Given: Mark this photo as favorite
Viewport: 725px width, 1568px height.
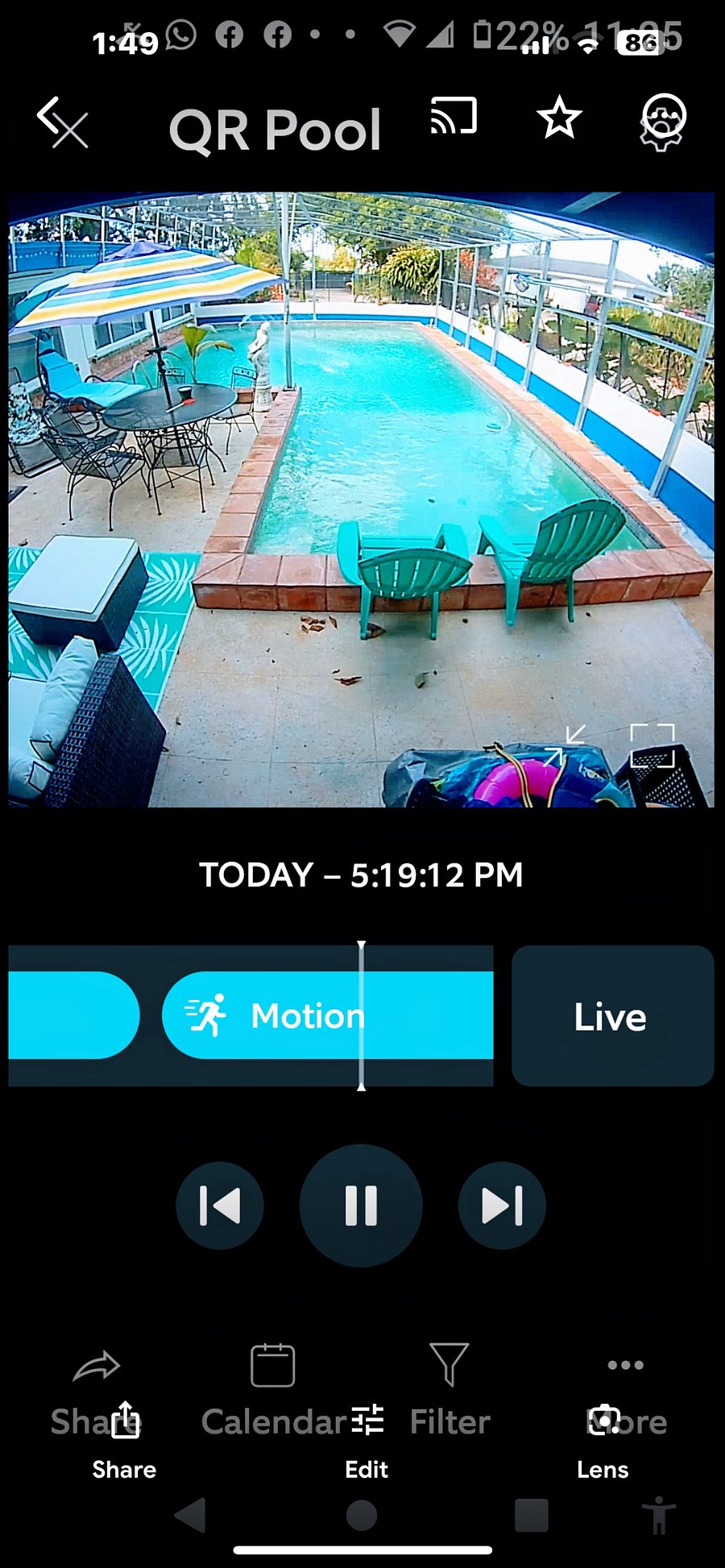Looking at the screenshot, I should pyautogui.click(x=559, y=118).
